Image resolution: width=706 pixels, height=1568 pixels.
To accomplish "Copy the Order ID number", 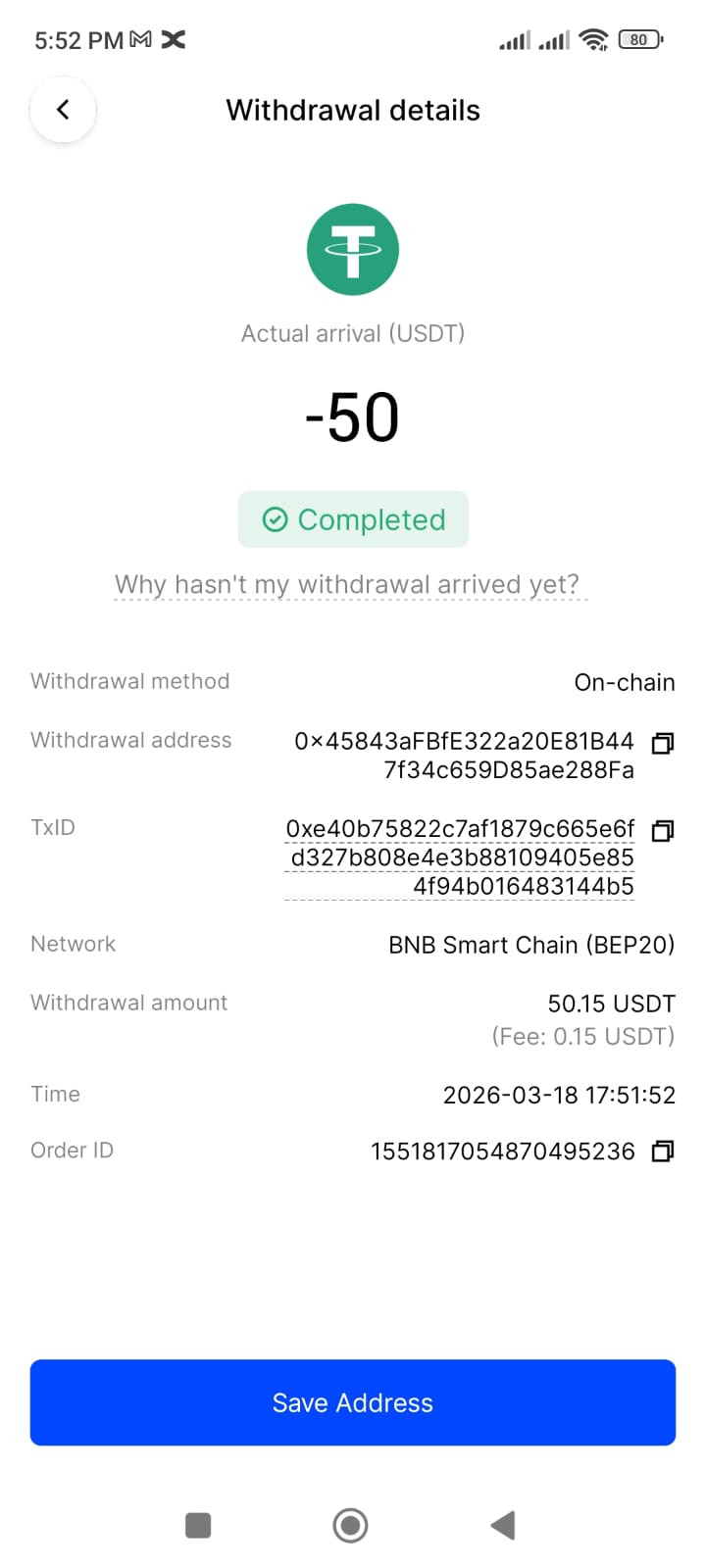I will coord(663,1151).
